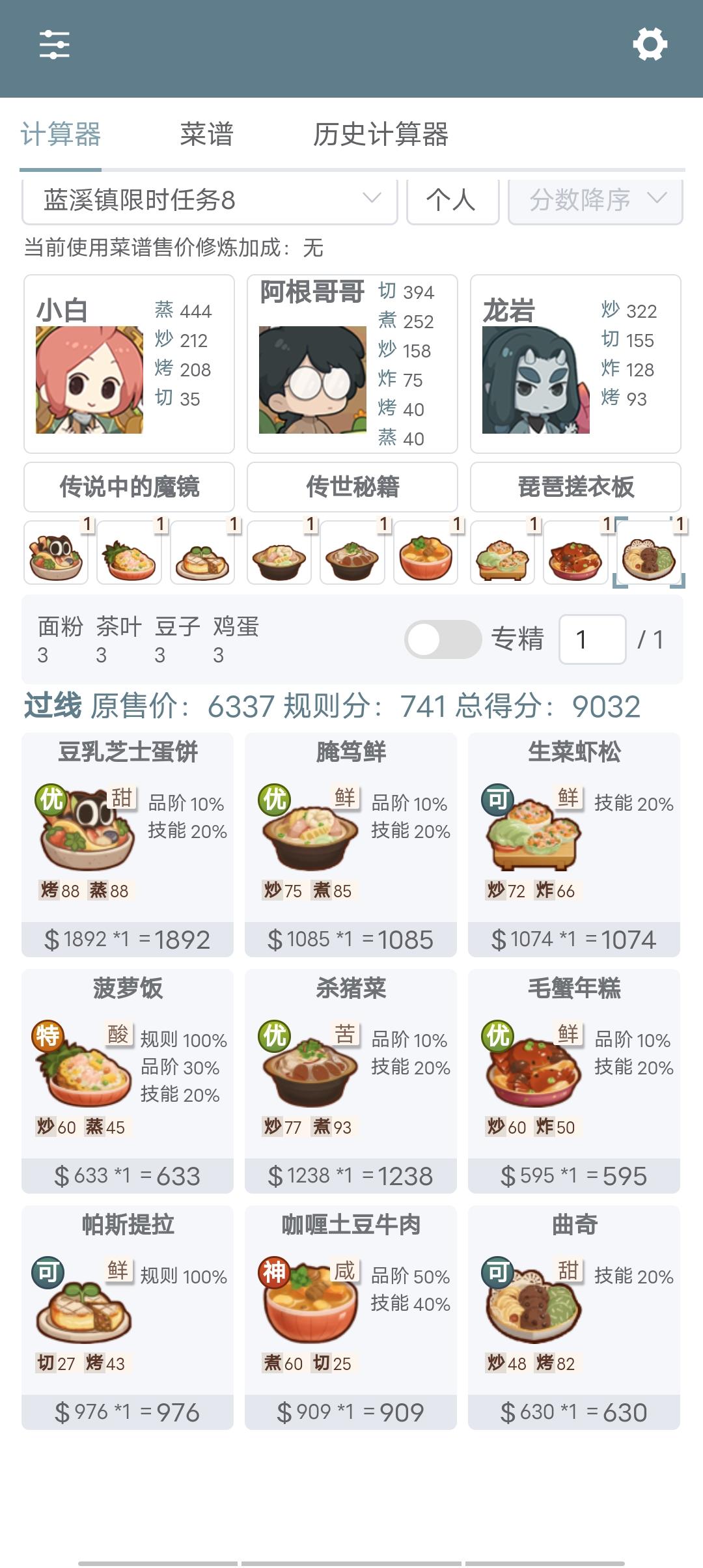
Task: Edit the quantity field next to 专精
Action: tap(592, 639)
